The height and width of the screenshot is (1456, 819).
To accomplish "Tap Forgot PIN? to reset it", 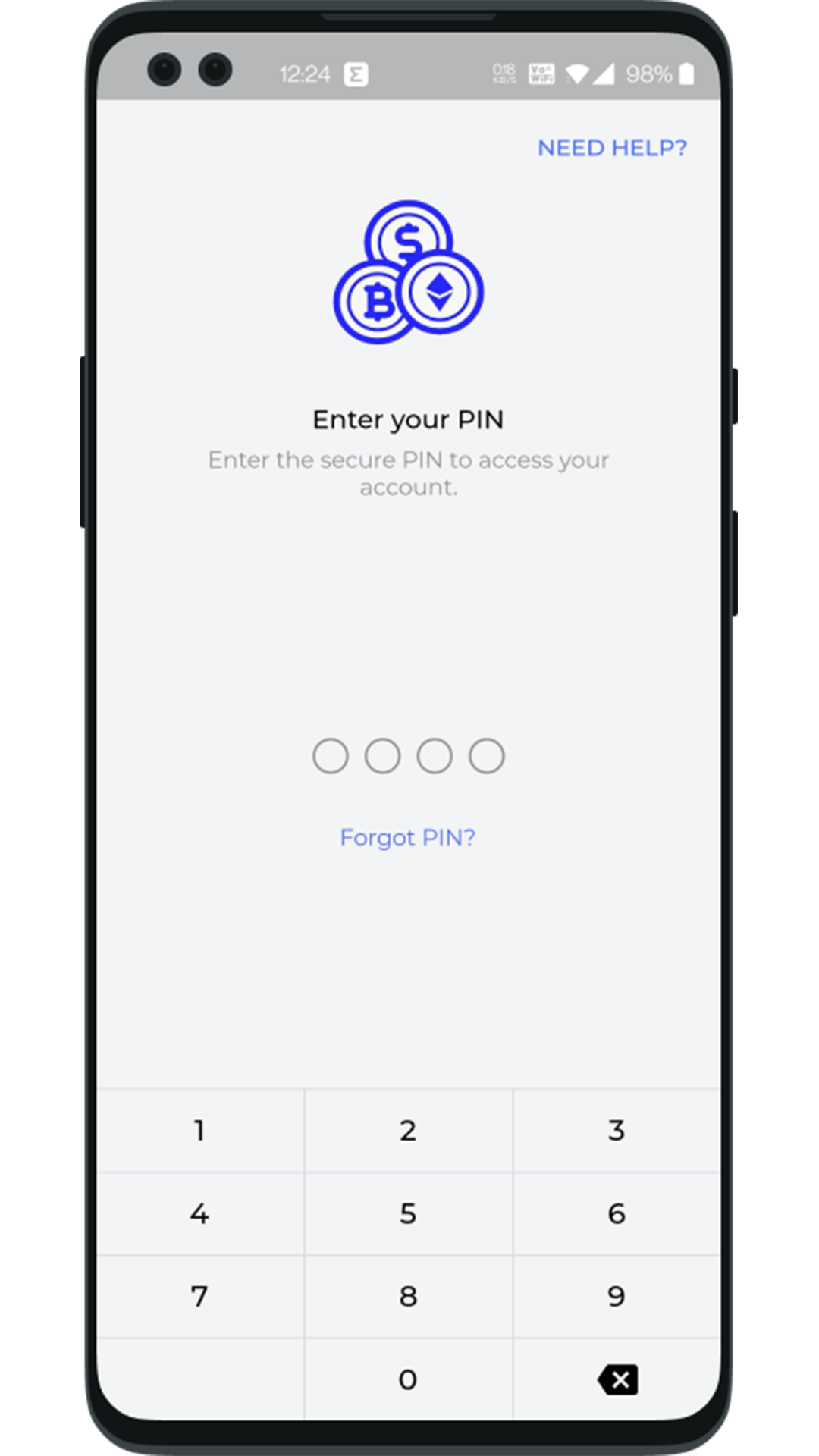I will 408,838.
